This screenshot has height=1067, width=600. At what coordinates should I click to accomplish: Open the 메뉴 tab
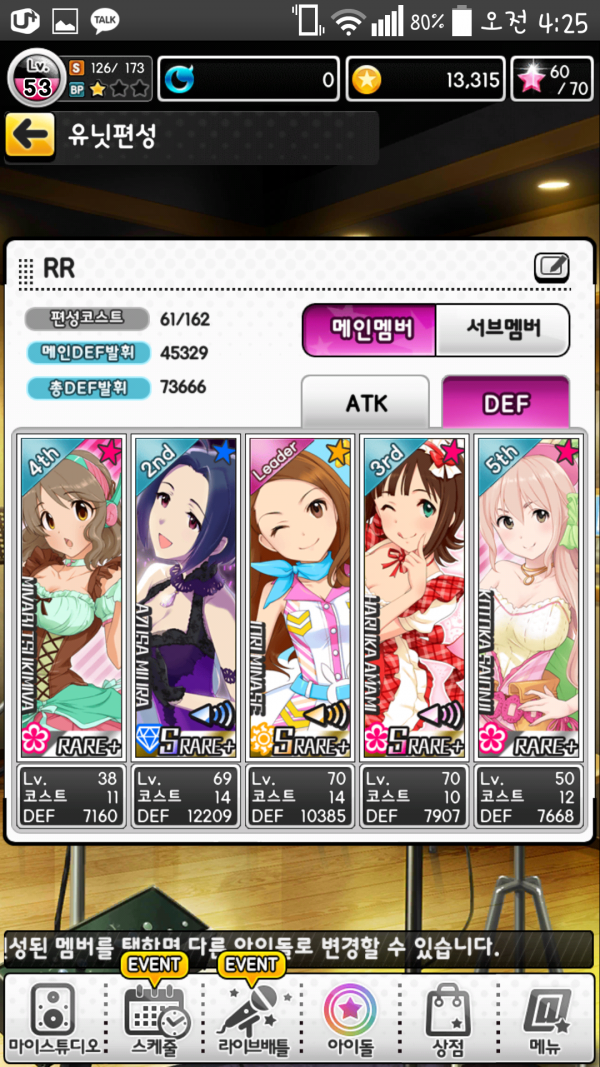[x=546, y=1019]
